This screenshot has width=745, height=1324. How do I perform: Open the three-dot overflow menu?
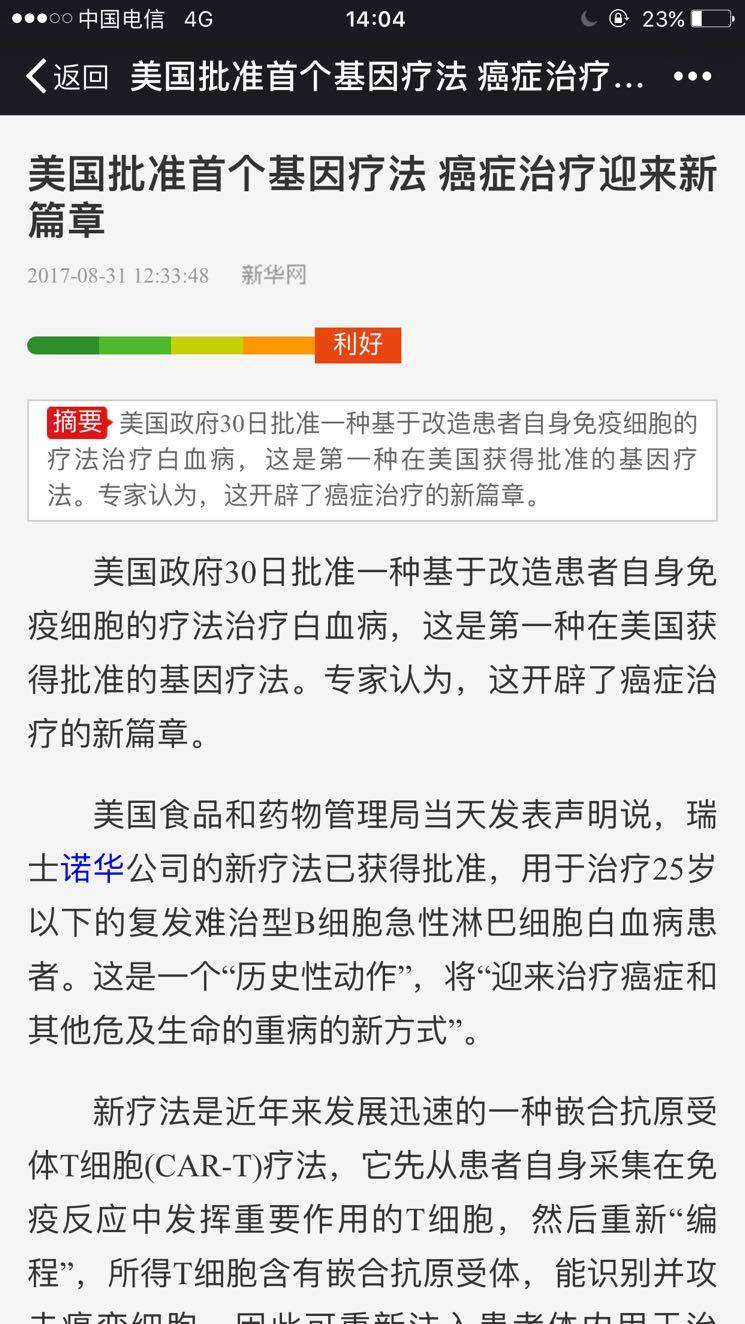[x=692, y=76]
